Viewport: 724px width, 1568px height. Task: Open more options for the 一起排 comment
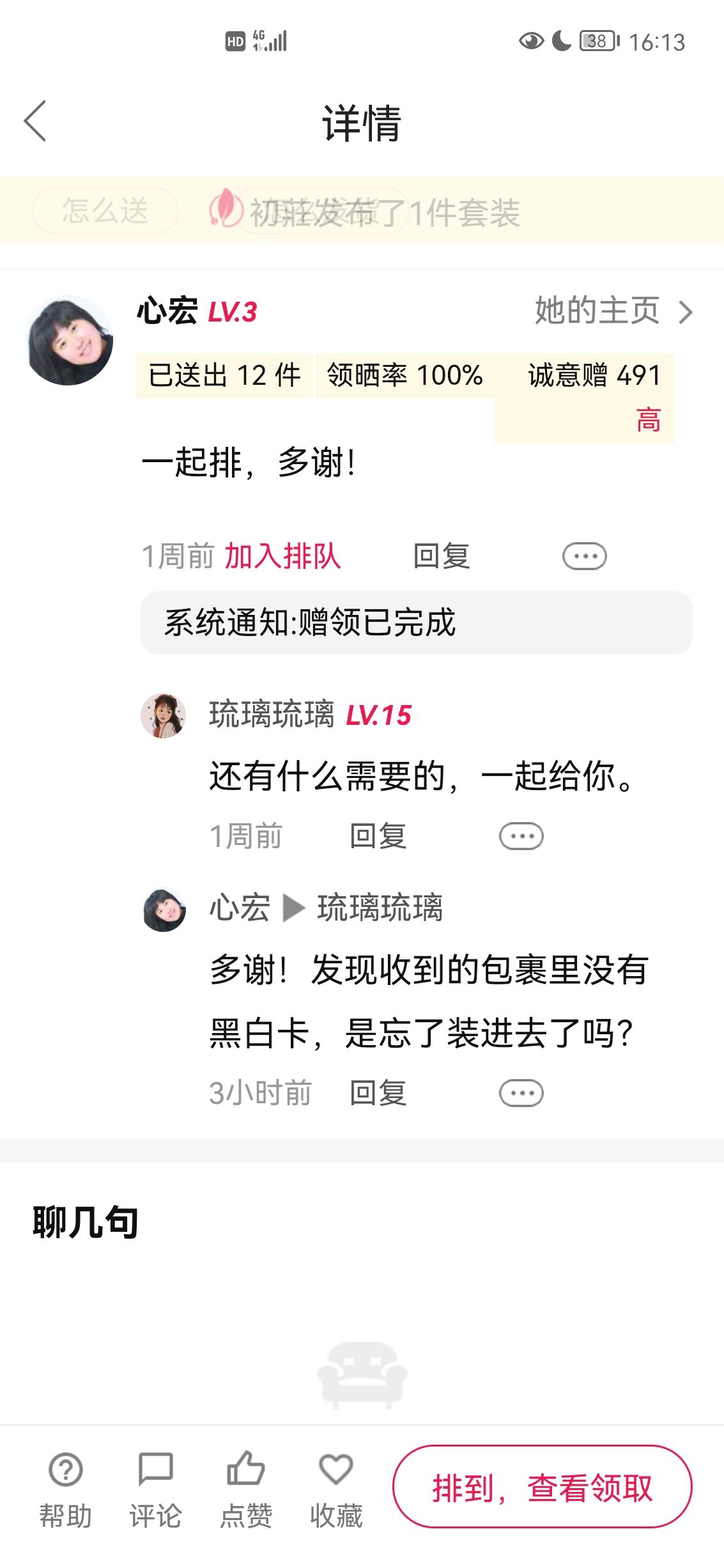584,555
